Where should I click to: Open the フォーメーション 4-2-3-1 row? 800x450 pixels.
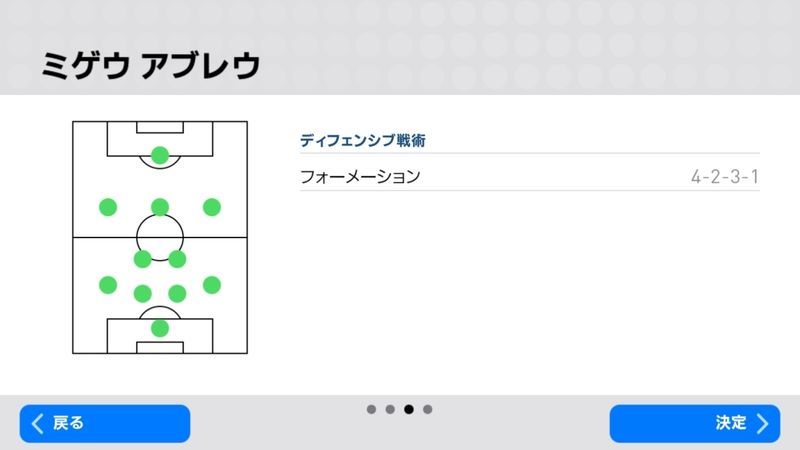pos(529,177)
